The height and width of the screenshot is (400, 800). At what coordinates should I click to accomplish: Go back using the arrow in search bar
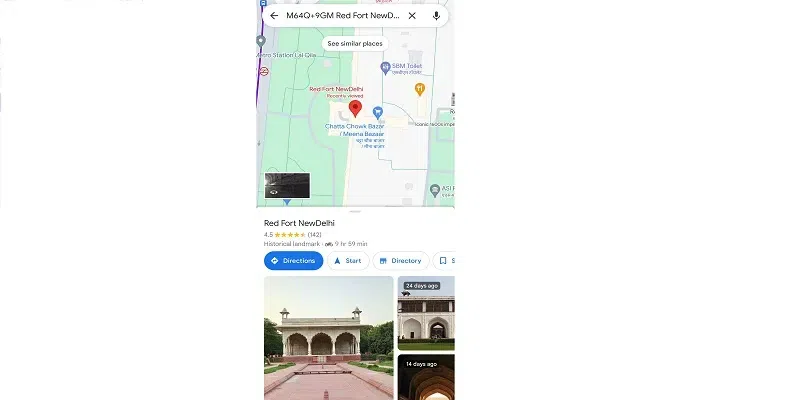point(274,16)
